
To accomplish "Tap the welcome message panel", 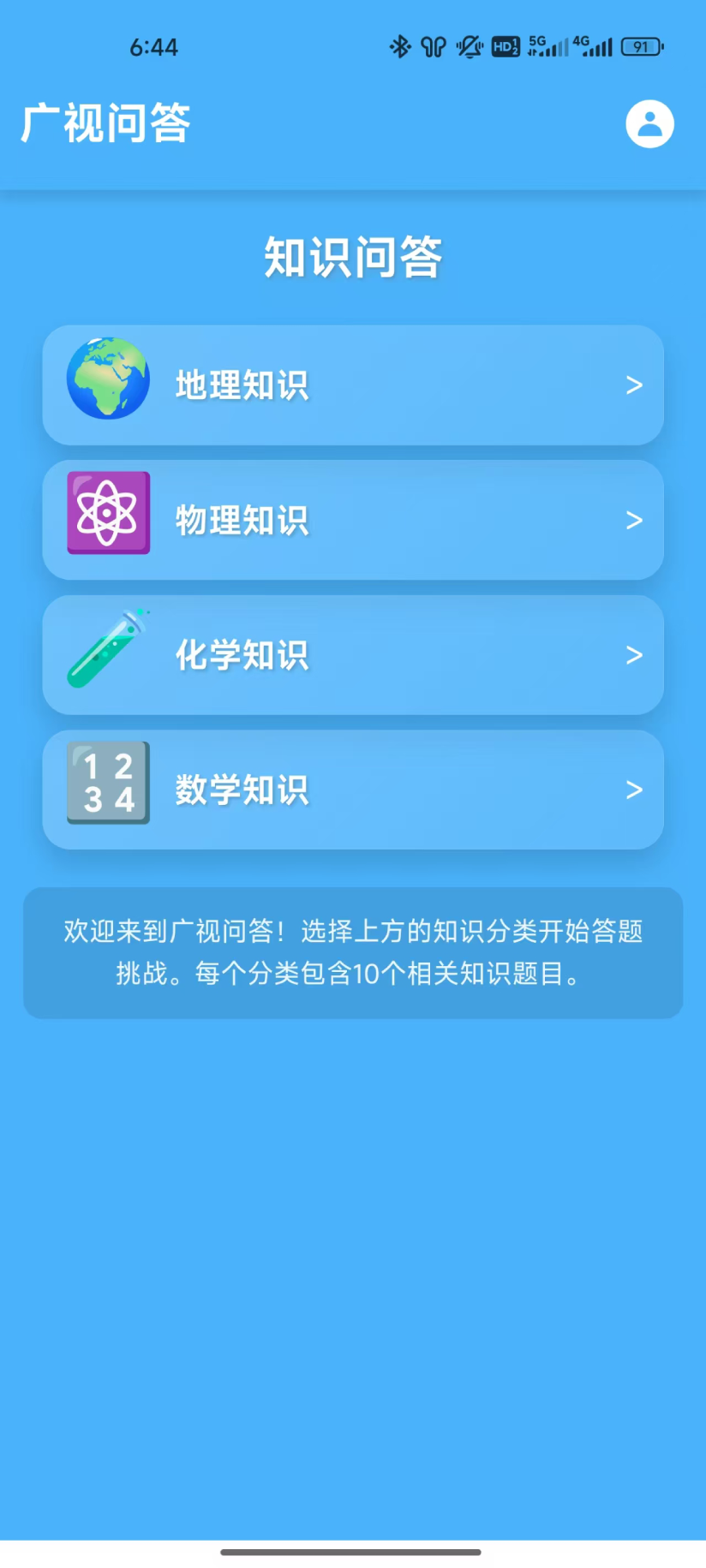I will tap(353, 952).
